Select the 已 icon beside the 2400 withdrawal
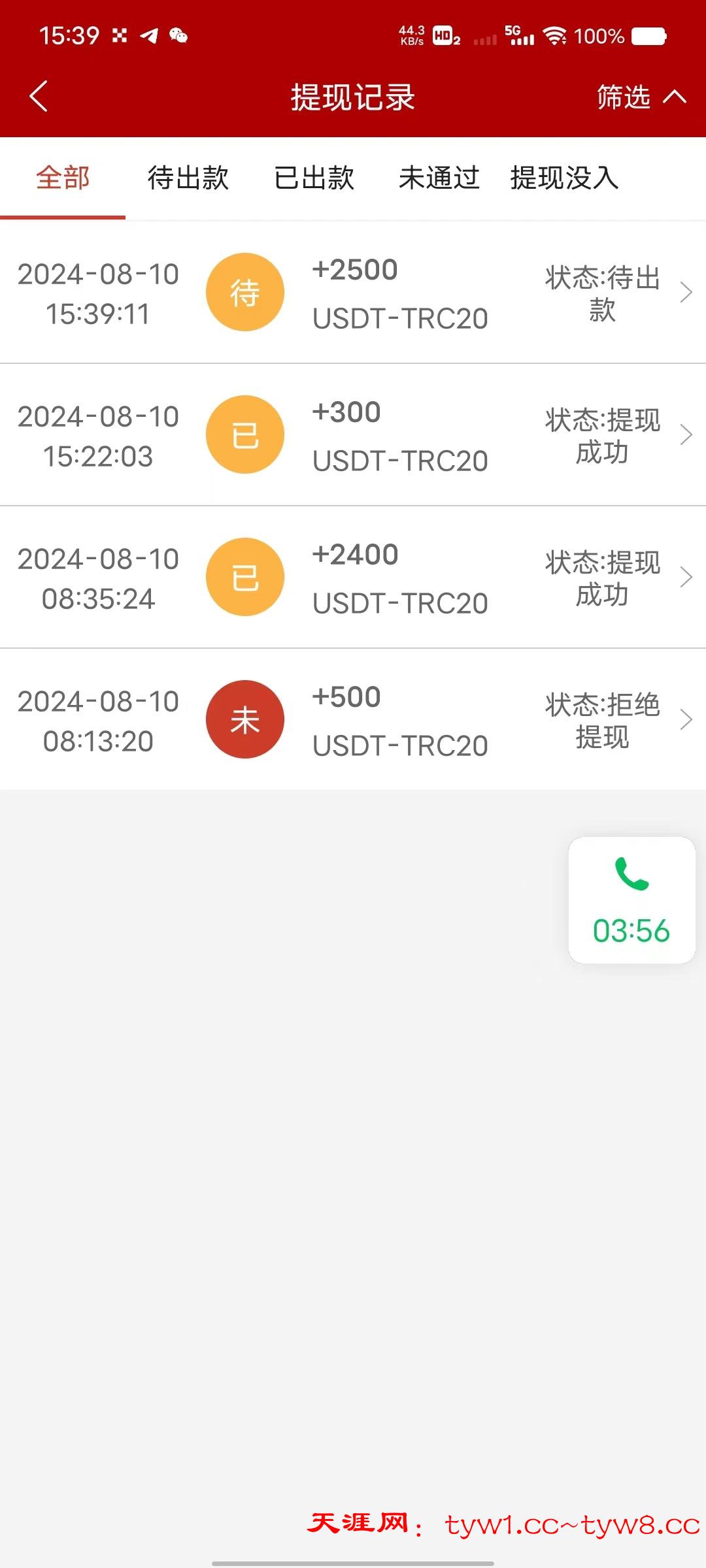 pyautogui.click(x=245, y=577)
